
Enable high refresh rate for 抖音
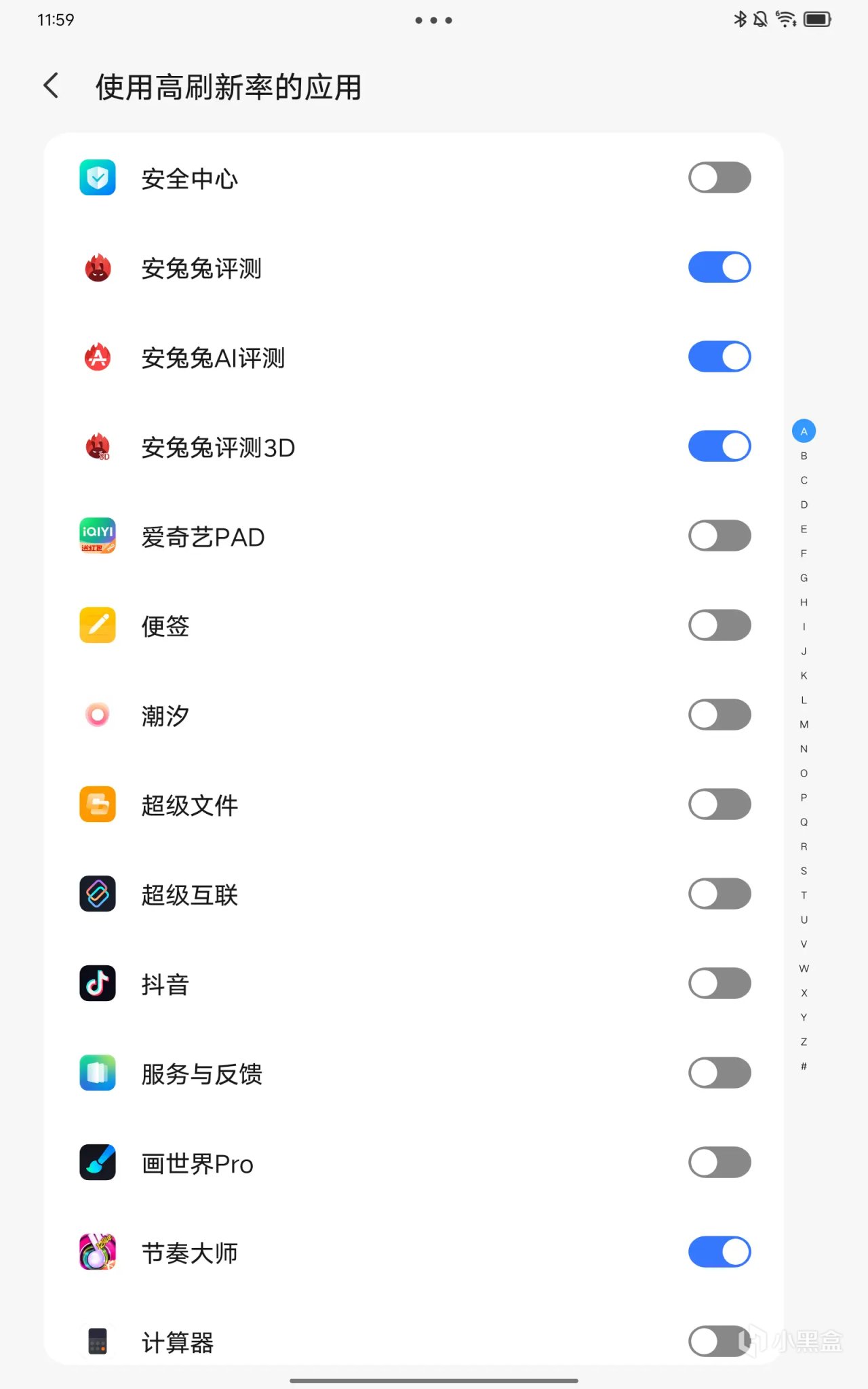[719, 983]
